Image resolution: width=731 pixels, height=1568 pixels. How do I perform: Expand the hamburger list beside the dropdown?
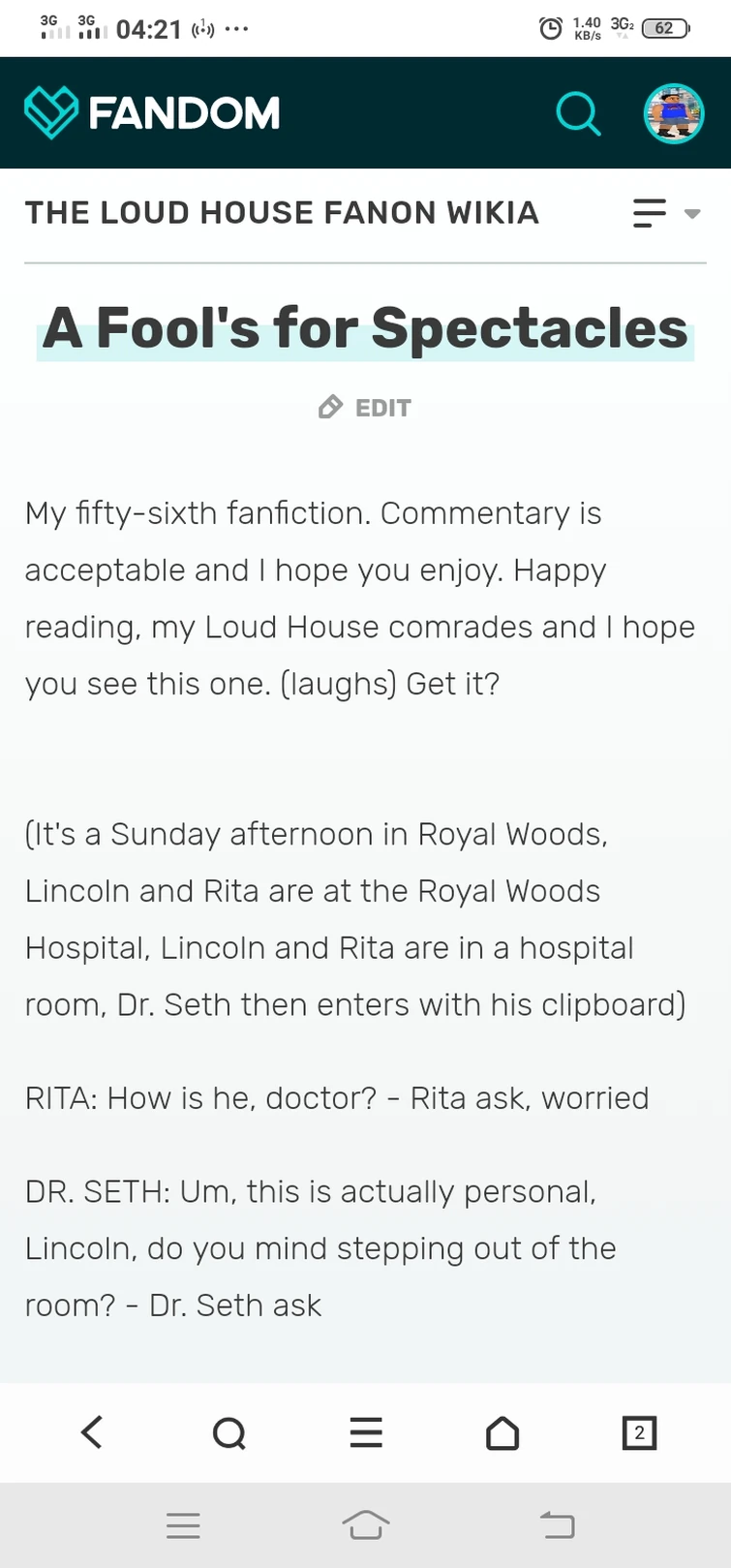[x=650, y=213]
